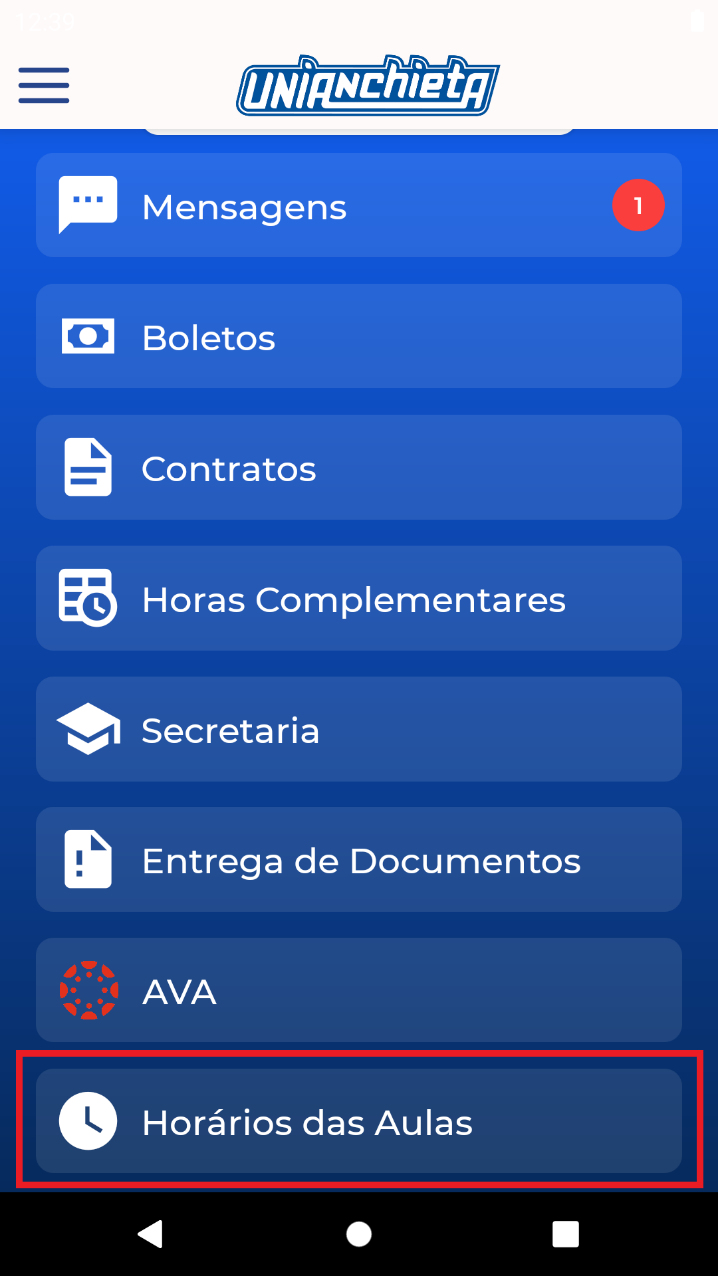Go to Secretaria

tap(358, 730)
